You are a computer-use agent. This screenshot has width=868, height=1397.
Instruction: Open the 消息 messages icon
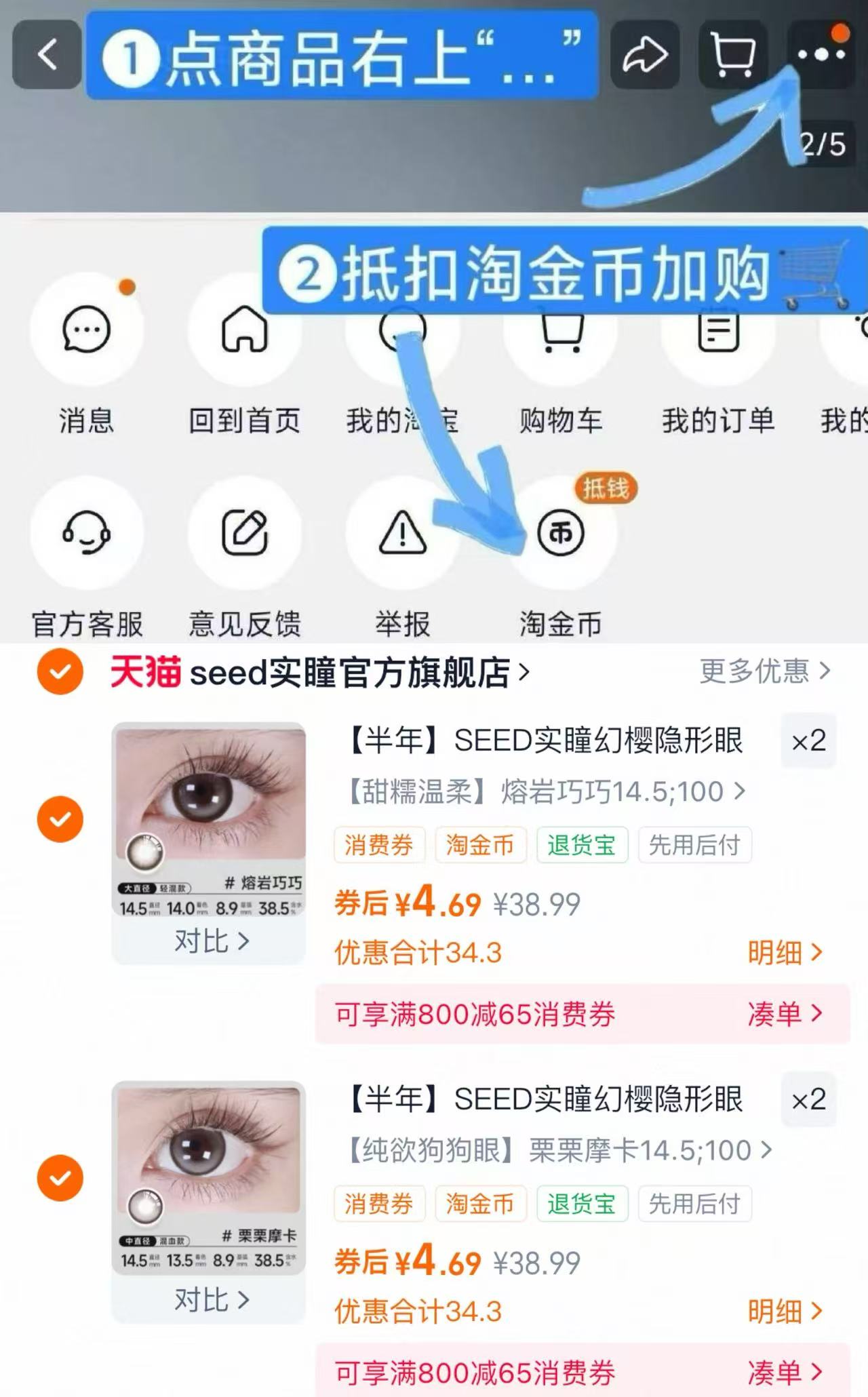point(86,330)
